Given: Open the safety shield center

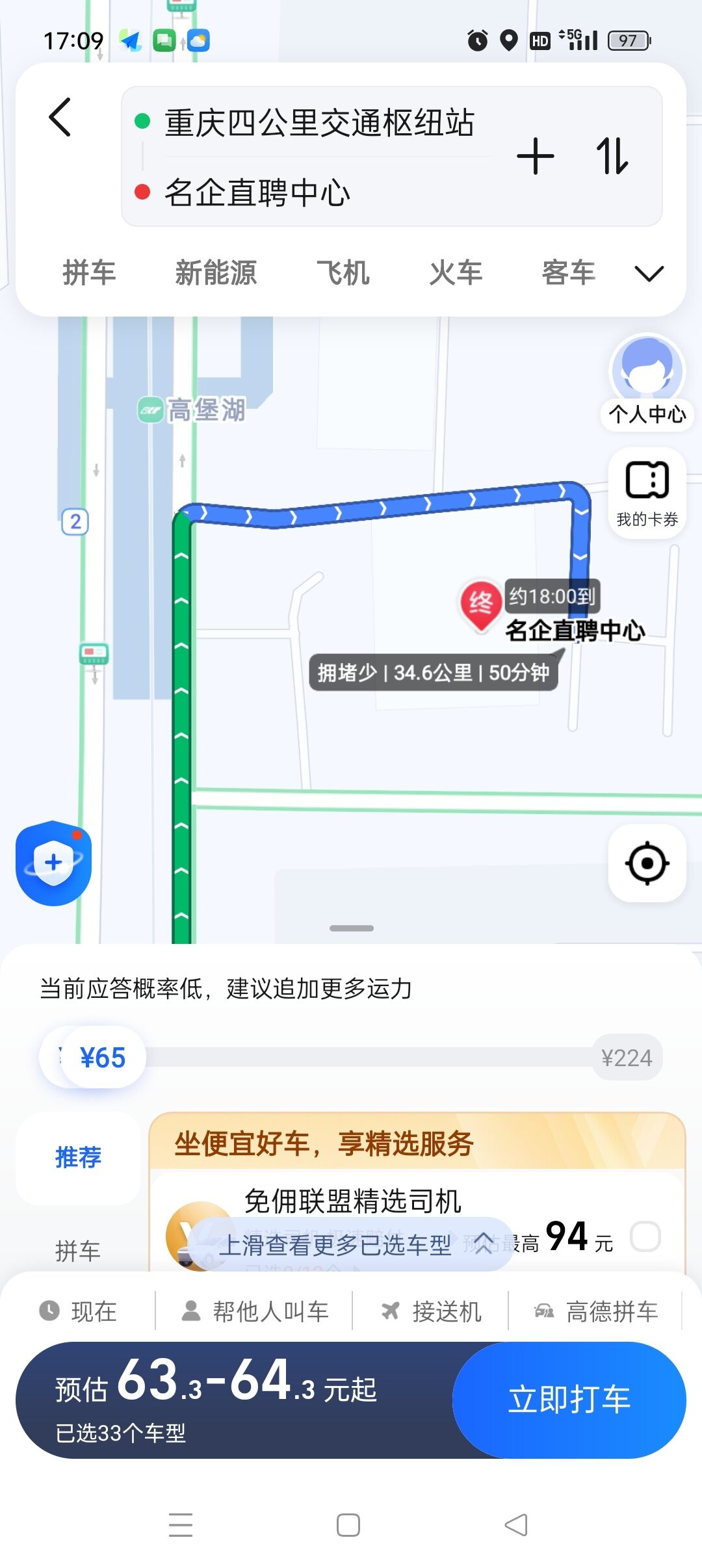Looking at the screenshot, I should (x=54, y=863).
